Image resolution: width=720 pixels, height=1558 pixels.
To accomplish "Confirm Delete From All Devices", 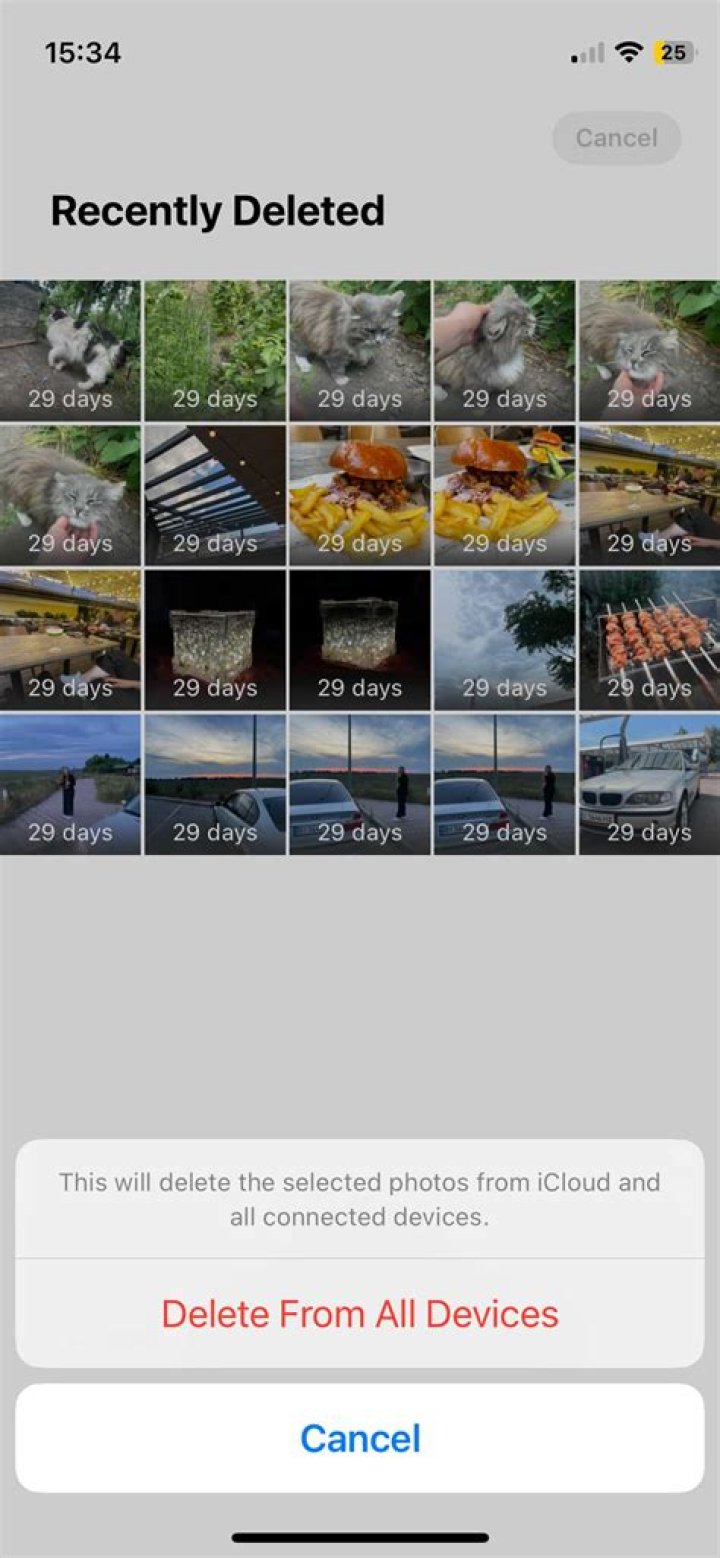I will click(360, 1313).
